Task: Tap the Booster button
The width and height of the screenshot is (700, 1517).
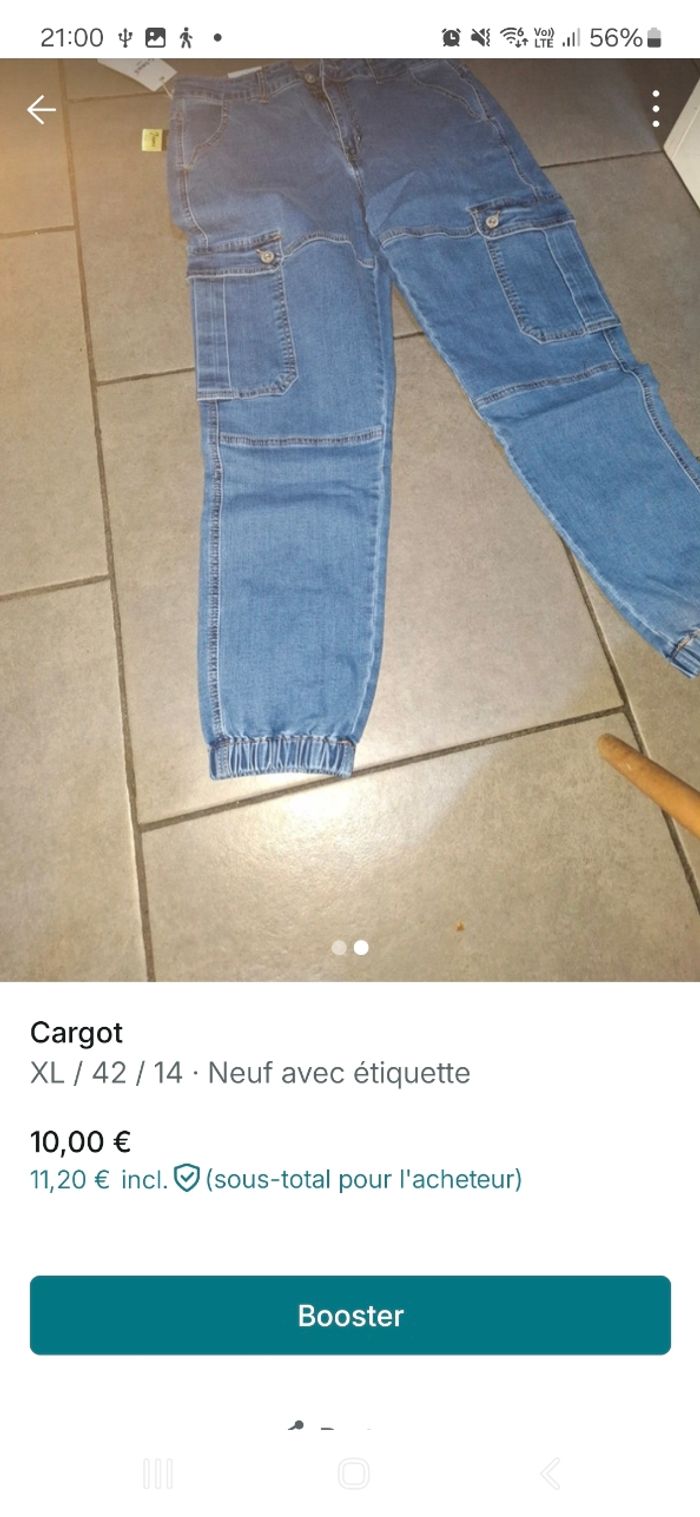Action: coord(350,1315)
